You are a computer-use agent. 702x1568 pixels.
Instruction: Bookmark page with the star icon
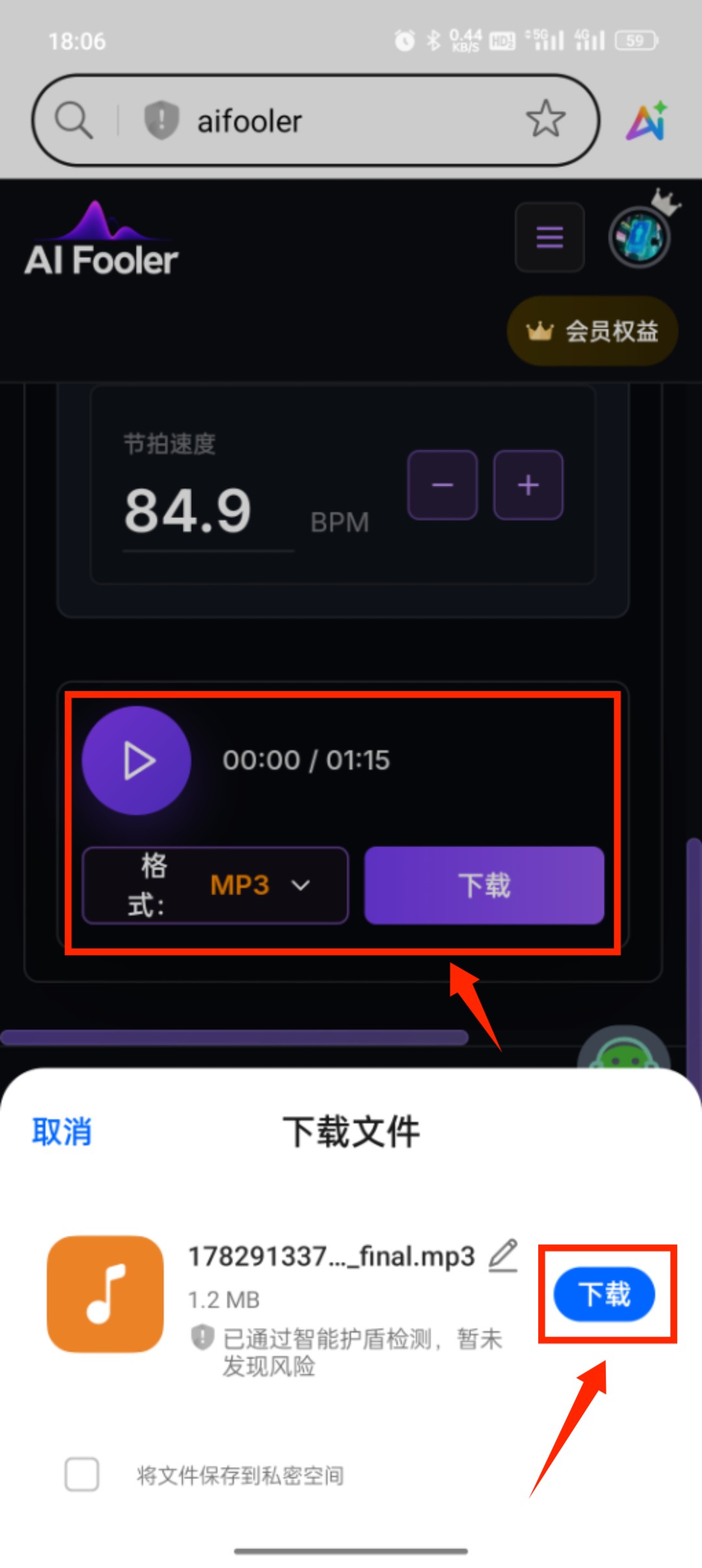pos(545,120)
